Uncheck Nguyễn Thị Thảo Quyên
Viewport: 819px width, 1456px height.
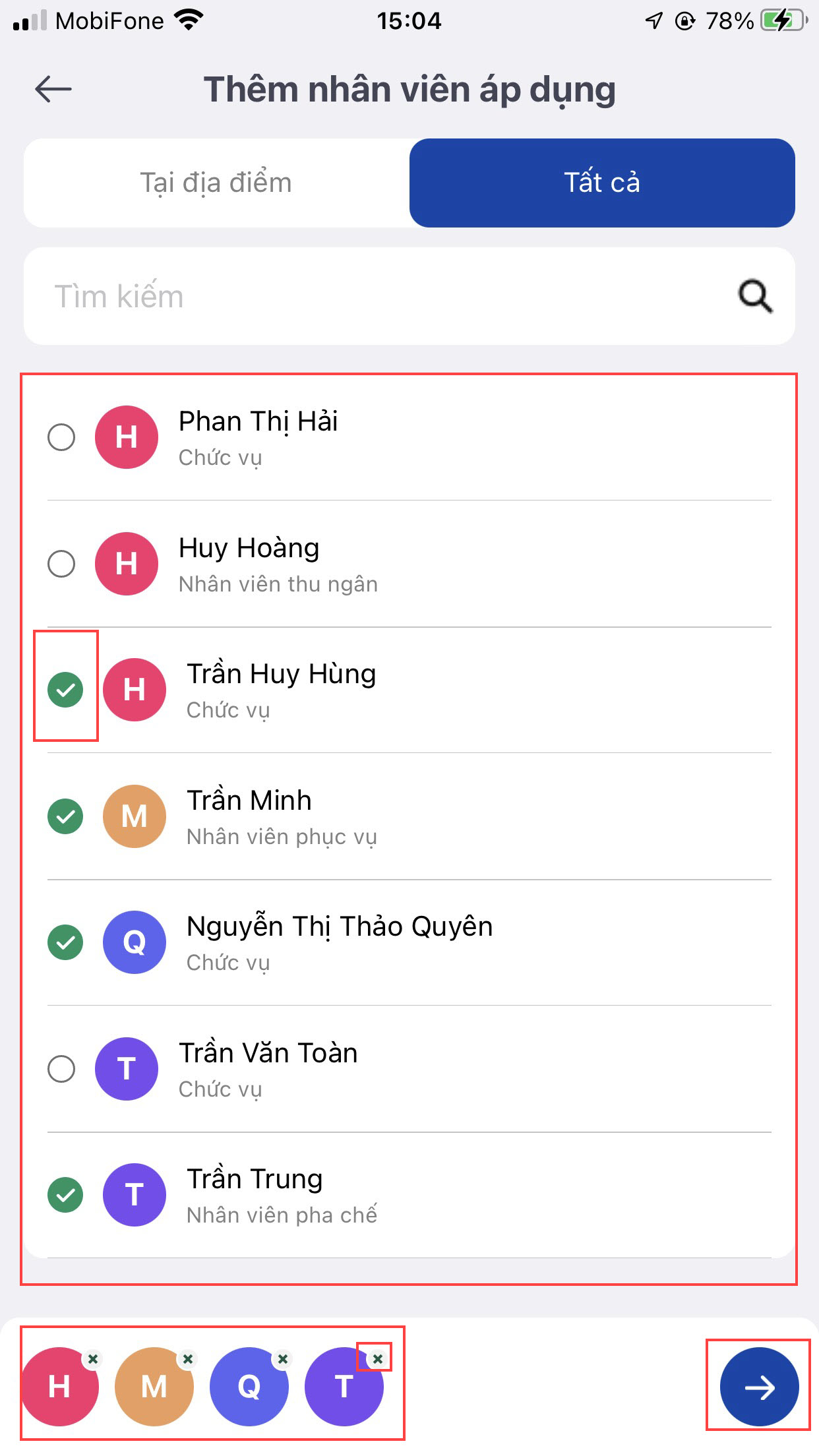click(x=65, y=942)
